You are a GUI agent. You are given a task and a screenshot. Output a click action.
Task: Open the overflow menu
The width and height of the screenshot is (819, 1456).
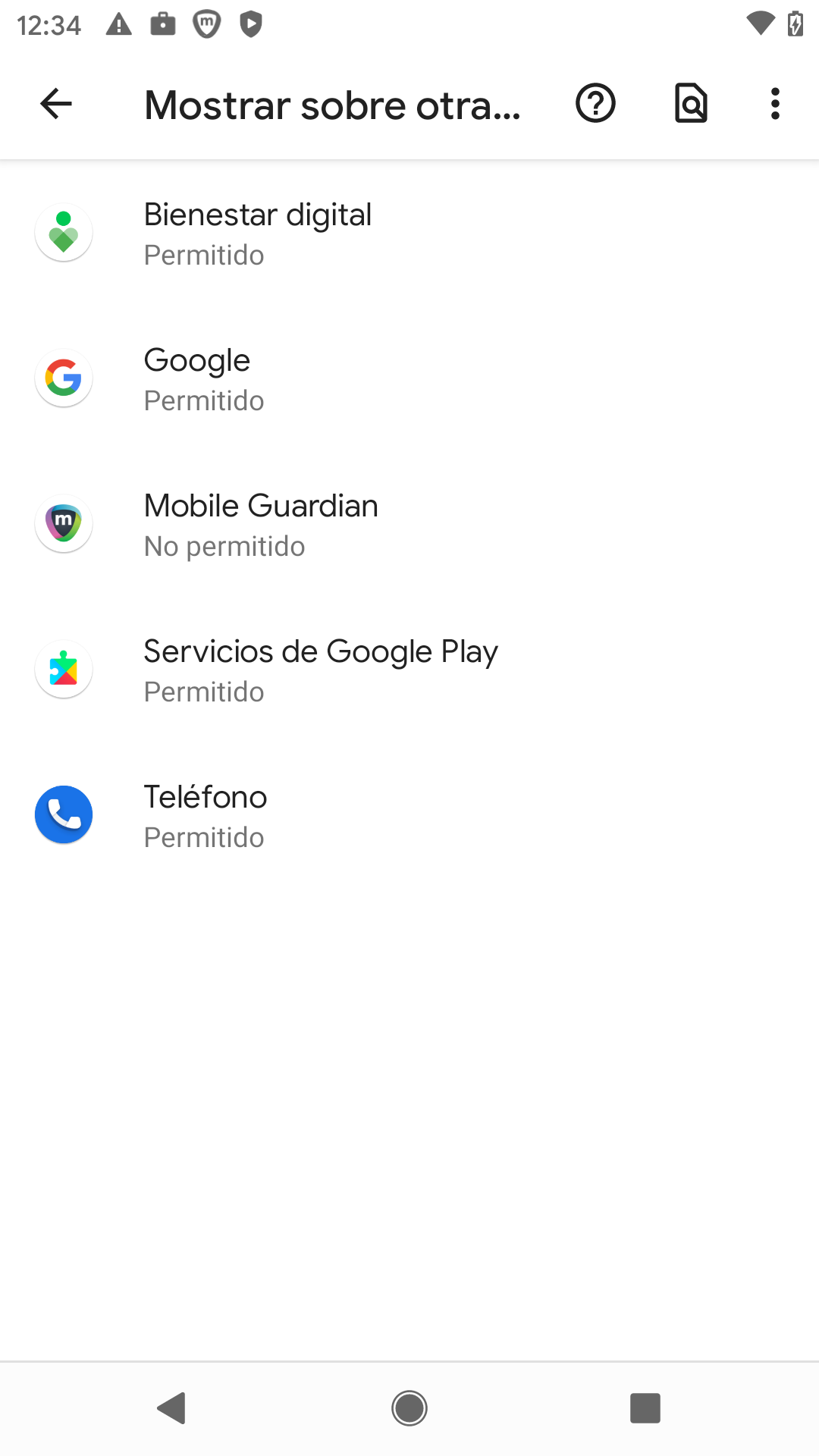[x=774, y=104]
